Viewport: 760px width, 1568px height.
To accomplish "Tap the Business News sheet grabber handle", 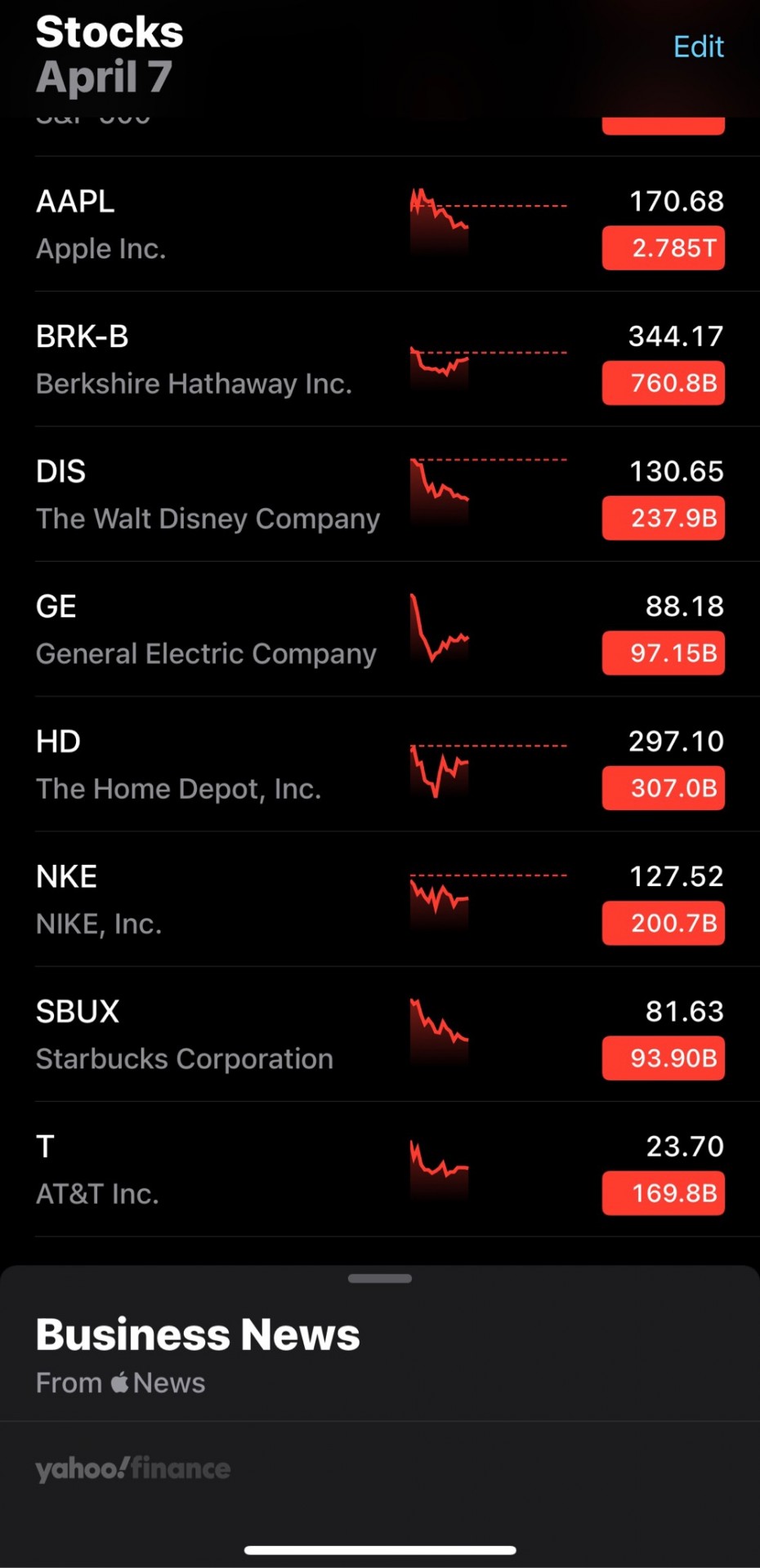I will point(380,1278).
